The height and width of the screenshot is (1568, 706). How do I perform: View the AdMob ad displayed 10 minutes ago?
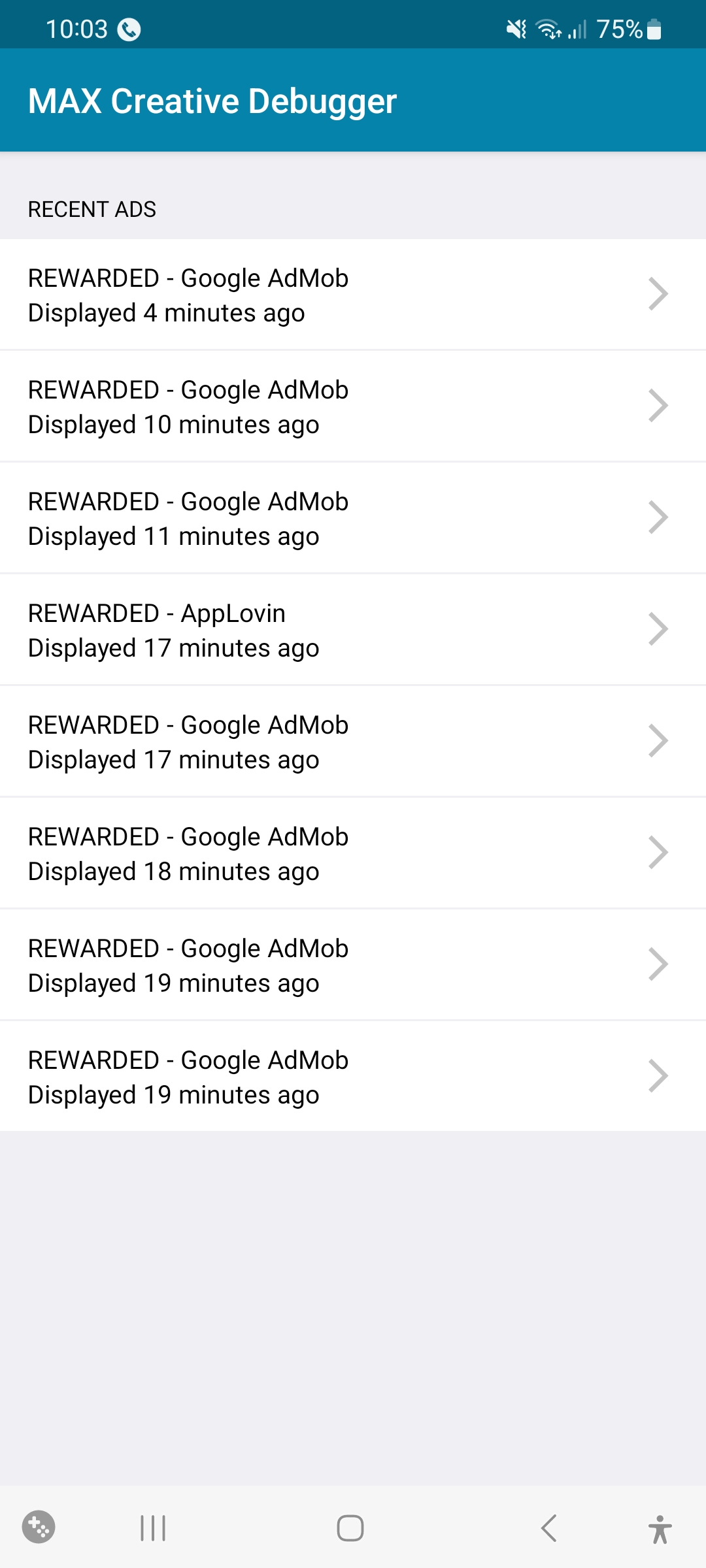point(353,406)
